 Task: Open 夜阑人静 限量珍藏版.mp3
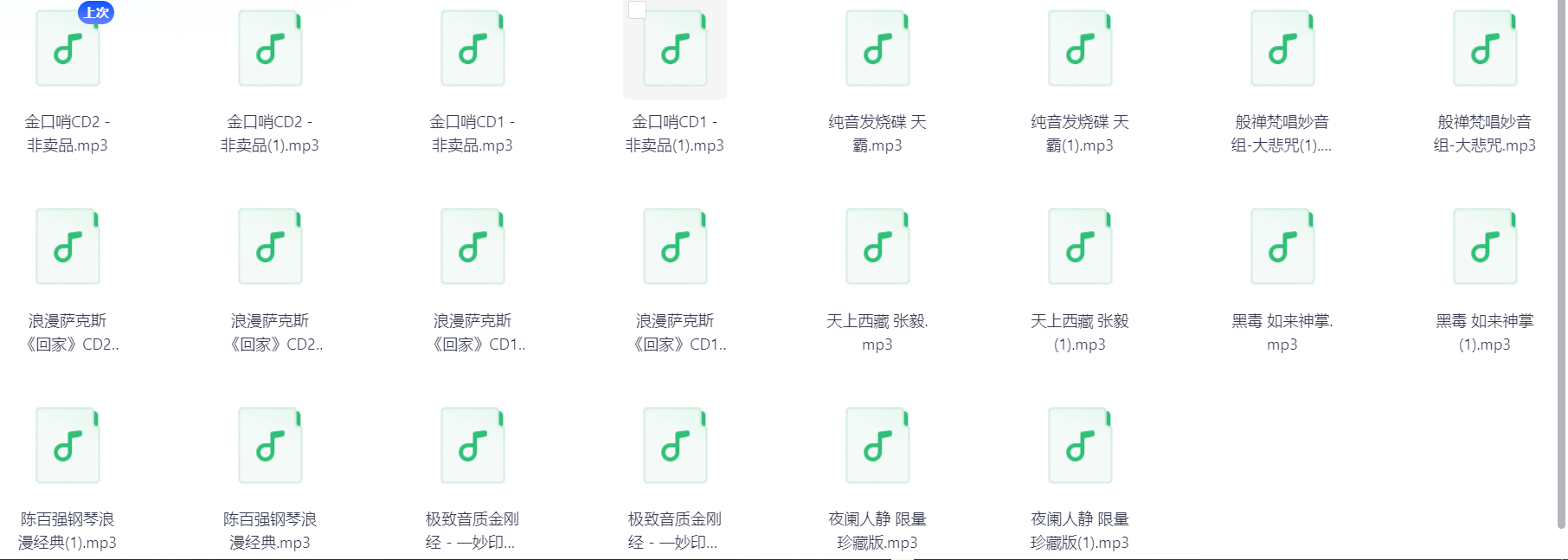pyautogui.click(x=877, y=447)
